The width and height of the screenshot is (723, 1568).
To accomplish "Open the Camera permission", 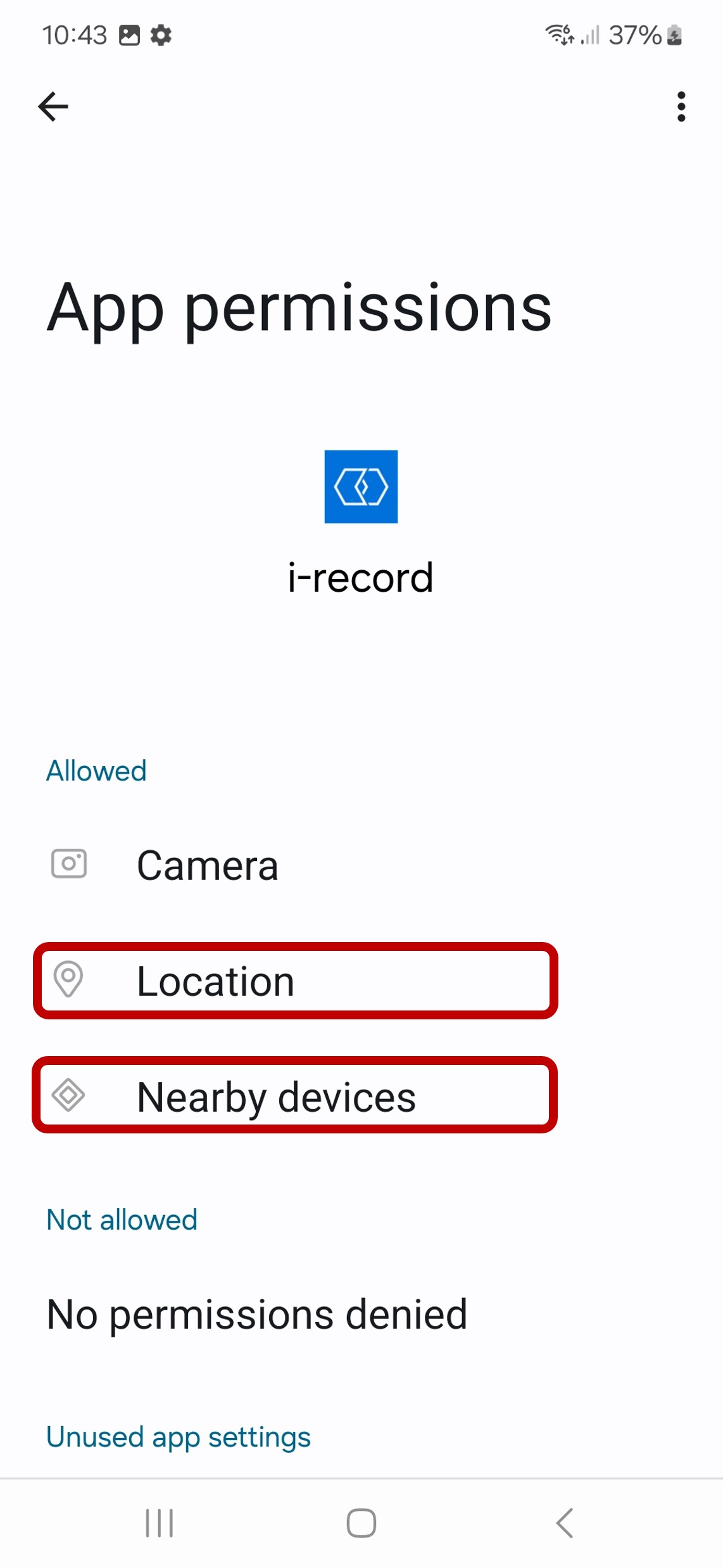I will (208, 865).
